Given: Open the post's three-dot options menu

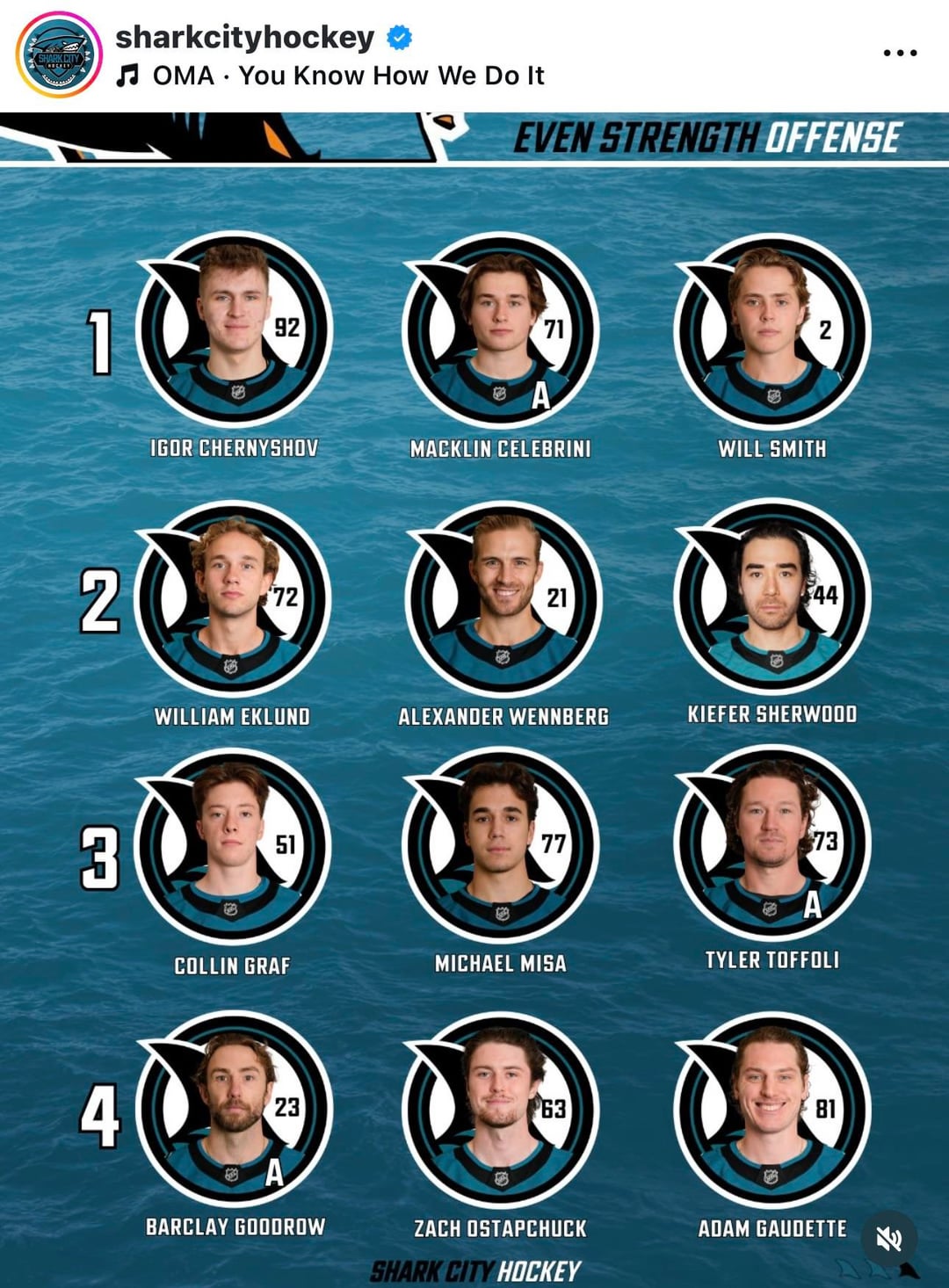Looking at the screenshot, I should tap(900, 54).
